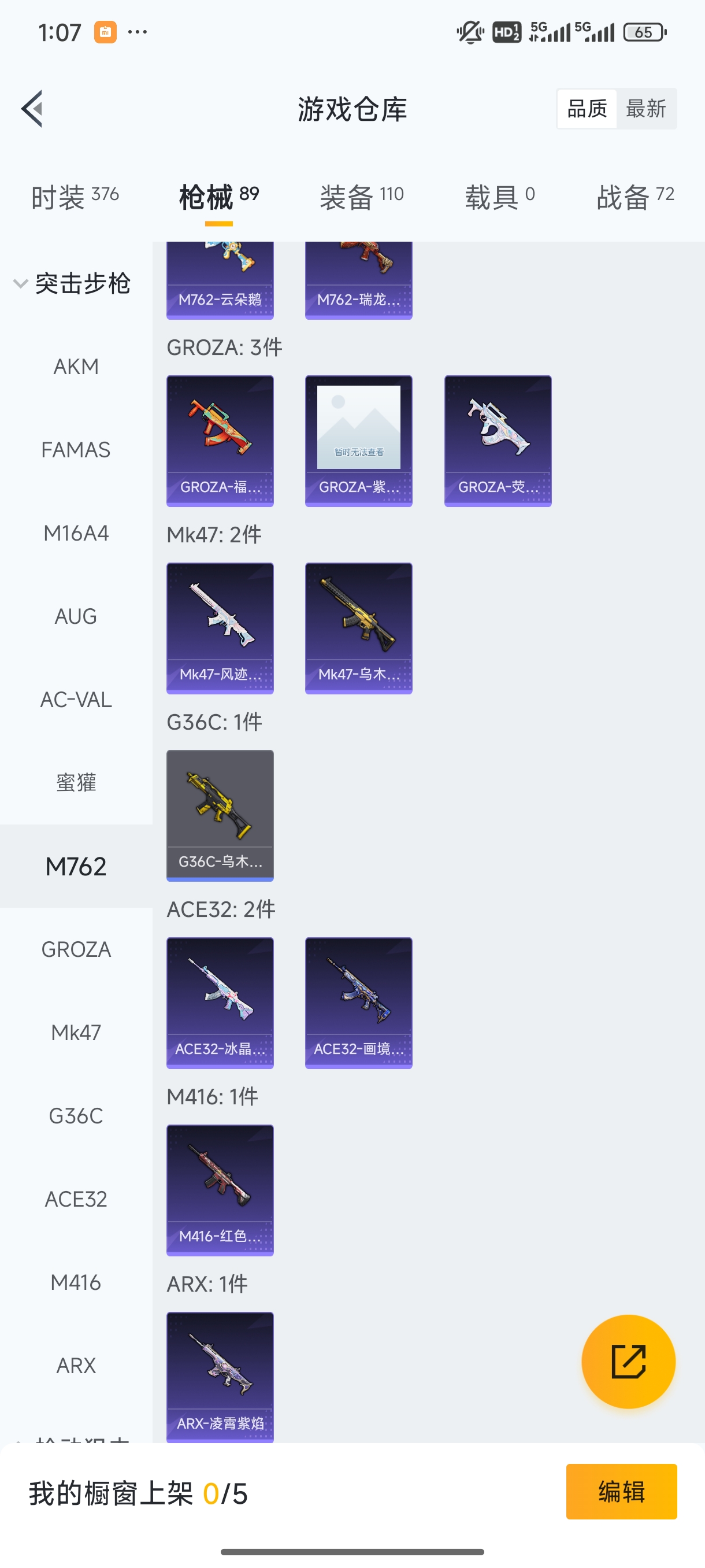This screenshot has width=705, height=1568.
Task: Open the screen recording icon in status bar
Action: pyautogui.click(x=105, y=32)
